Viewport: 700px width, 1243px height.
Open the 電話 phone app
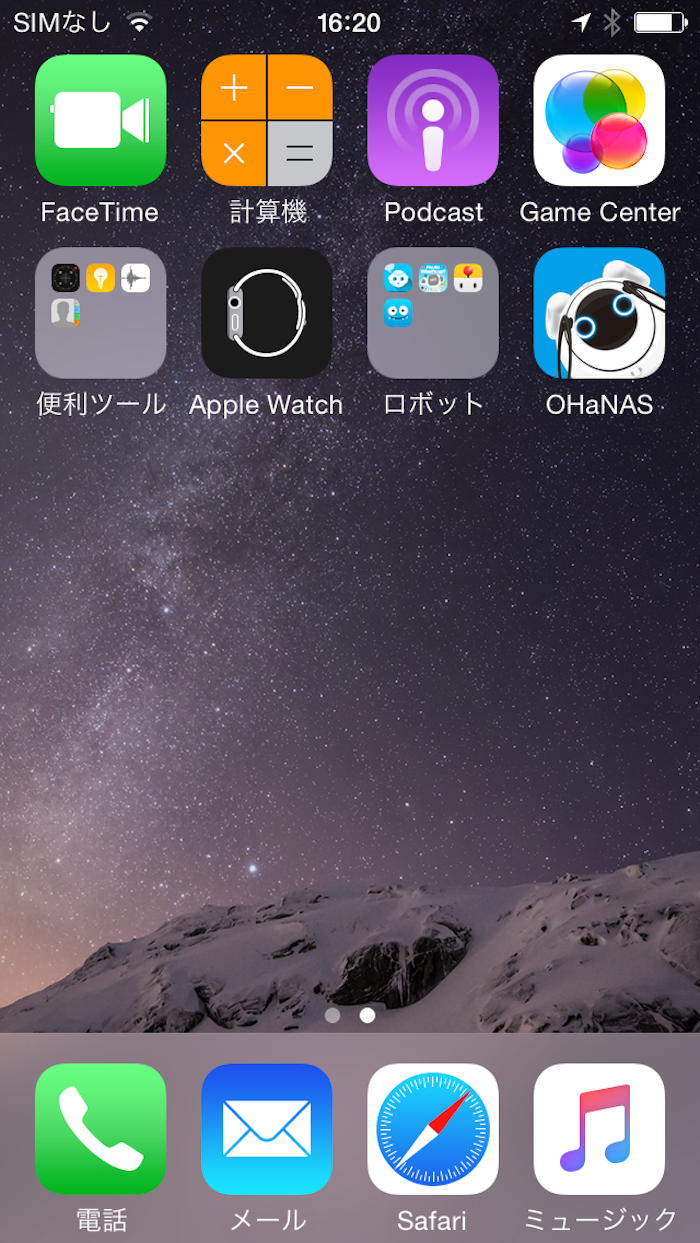pos(100,1129)
